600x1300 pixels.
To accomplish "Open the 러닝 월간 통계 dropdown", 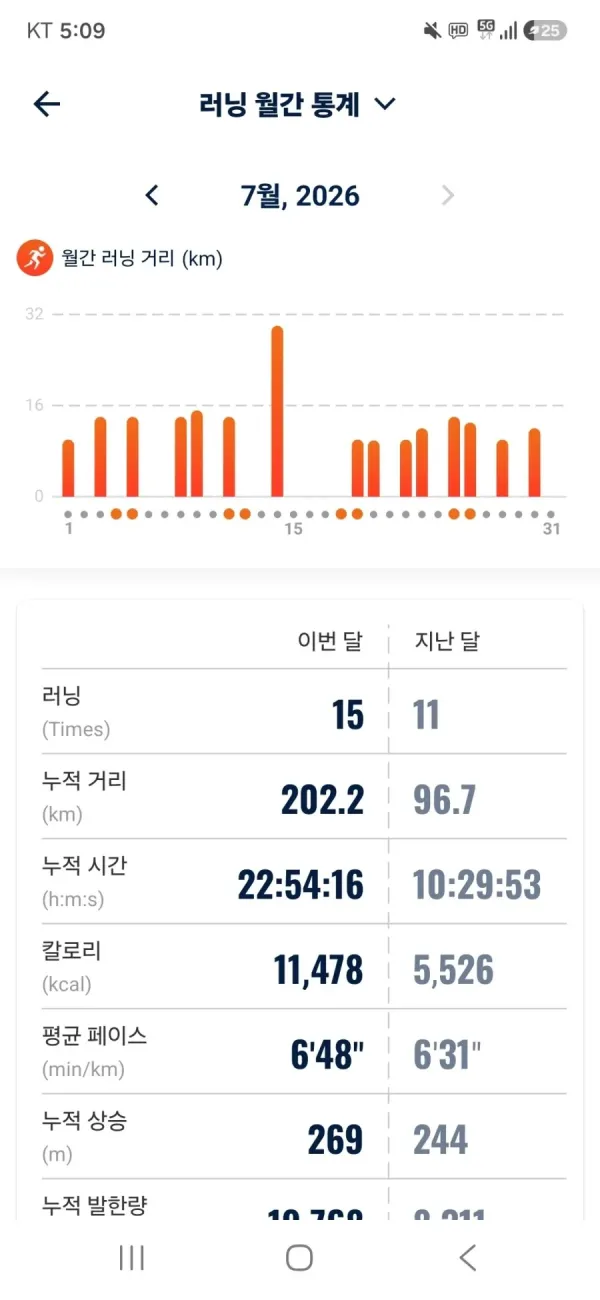I will (x=298, y=104).
